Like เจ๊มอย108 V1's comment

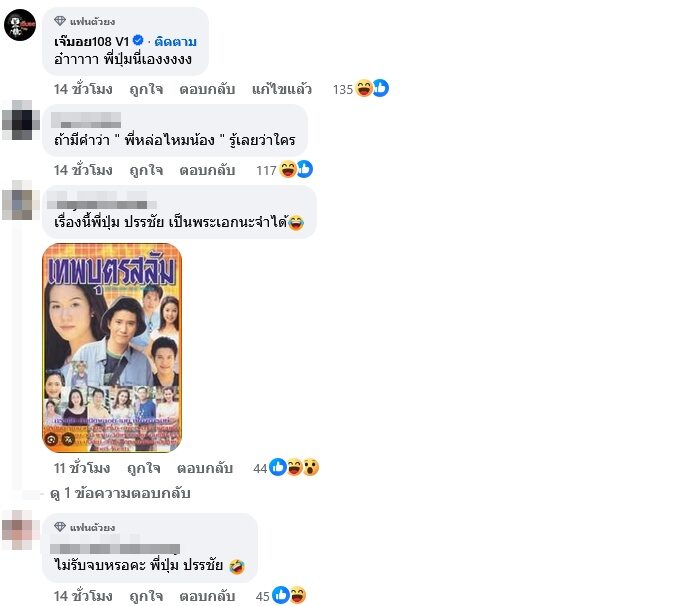pos(146,89)
